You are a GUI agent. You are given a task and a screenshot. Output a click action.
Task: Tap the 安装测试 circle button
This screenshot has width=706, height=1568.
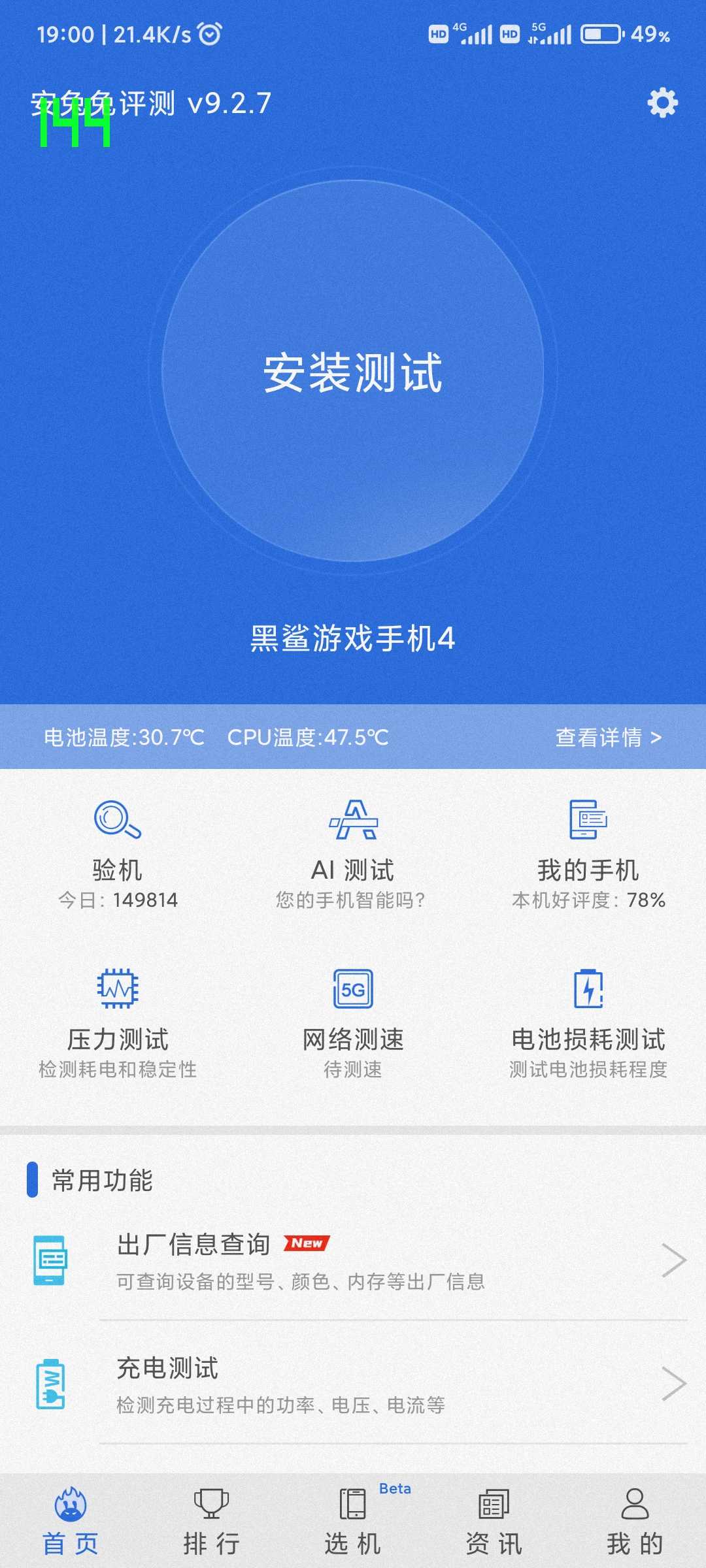[353, 371]
